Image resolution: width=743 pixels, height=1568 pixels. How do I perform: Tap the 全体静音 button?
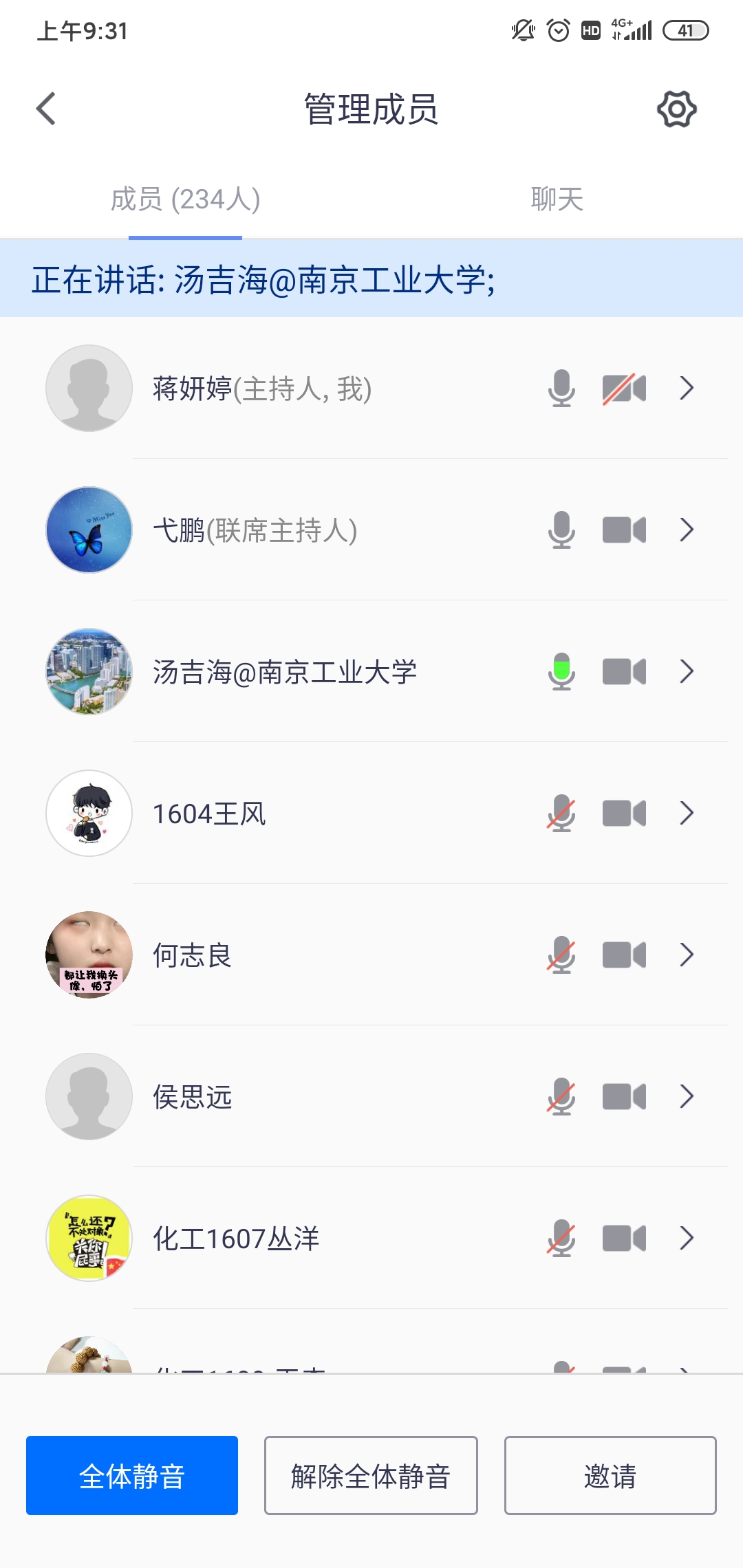132,1475
